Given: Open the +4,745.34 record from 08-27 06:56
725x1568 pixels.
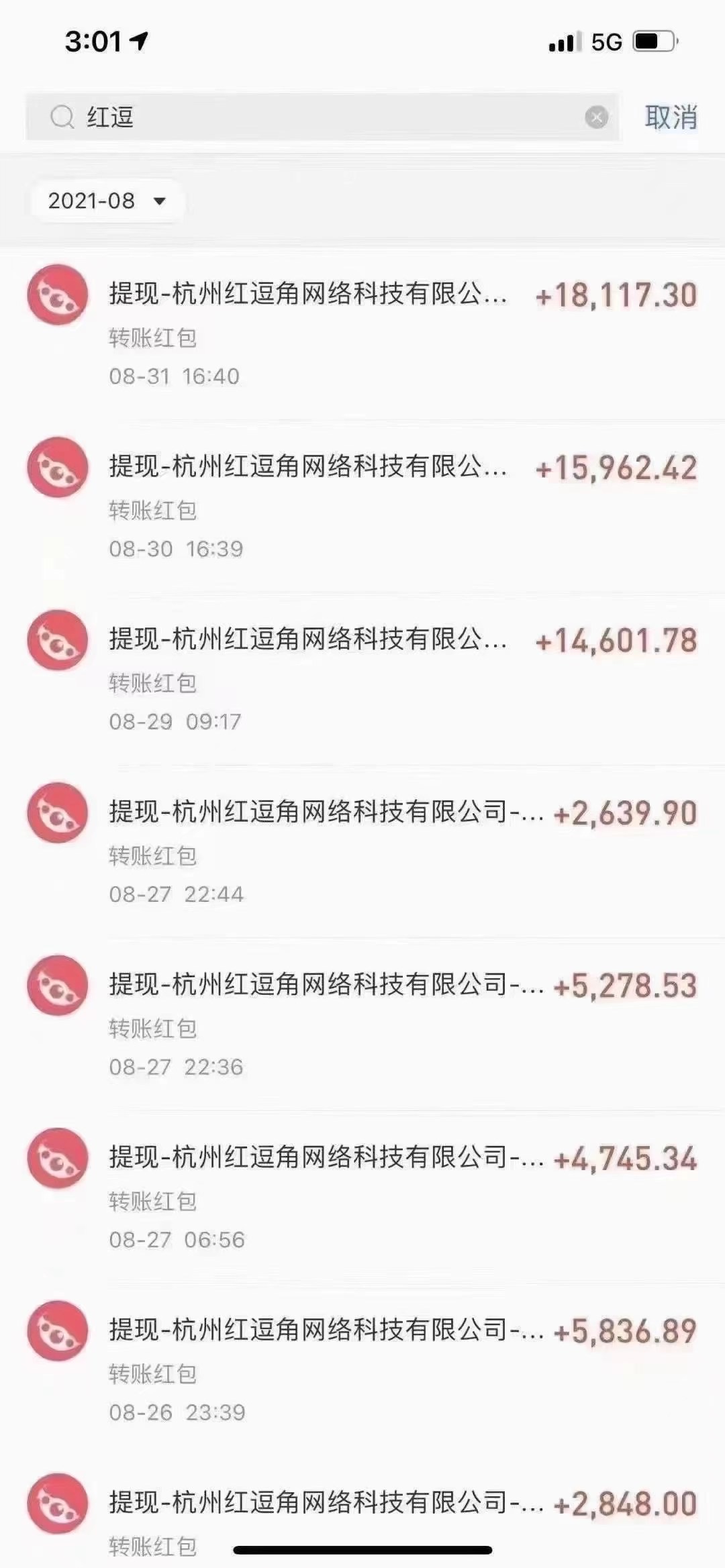Looking at the screenshot, I should 362,1196.
